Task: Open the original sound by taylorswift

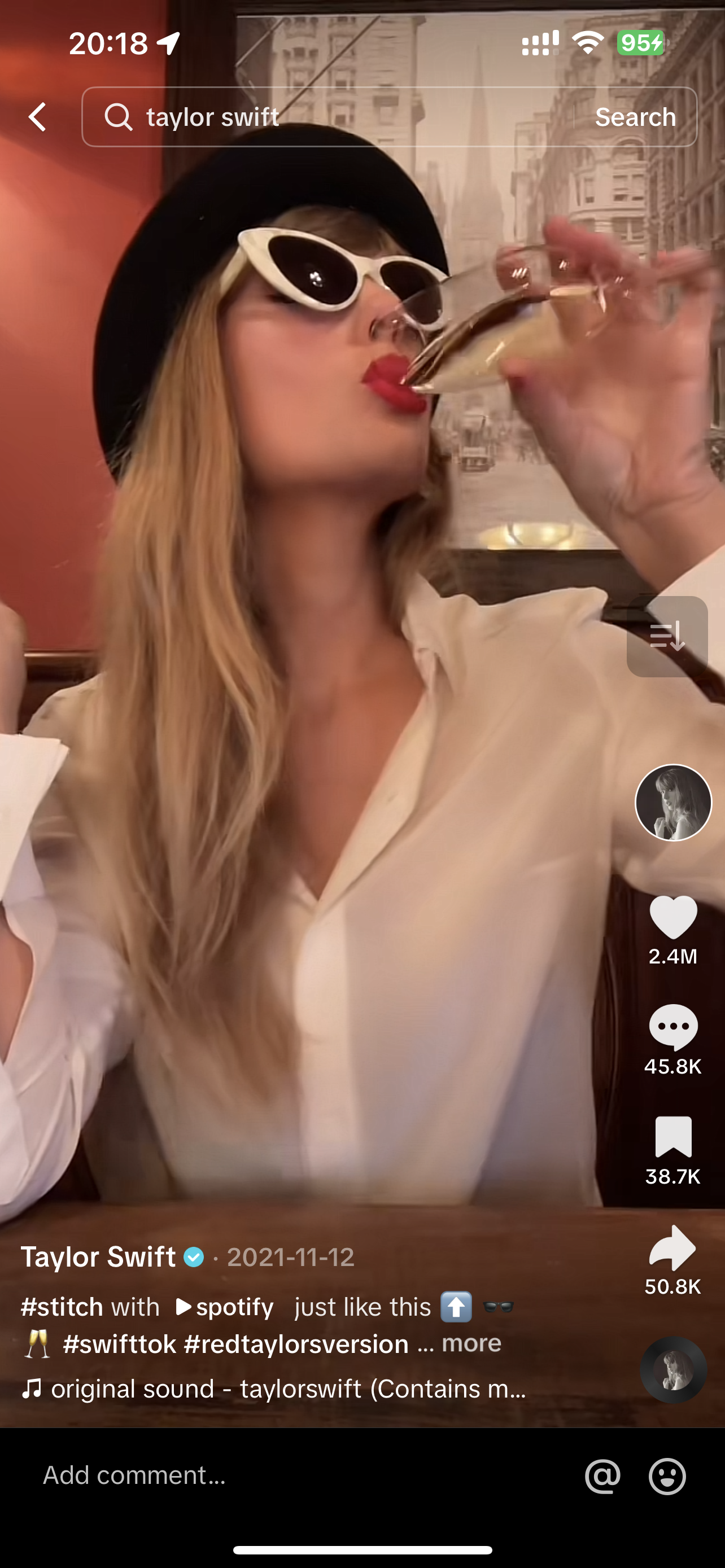Action: (x=274, y=1389)
